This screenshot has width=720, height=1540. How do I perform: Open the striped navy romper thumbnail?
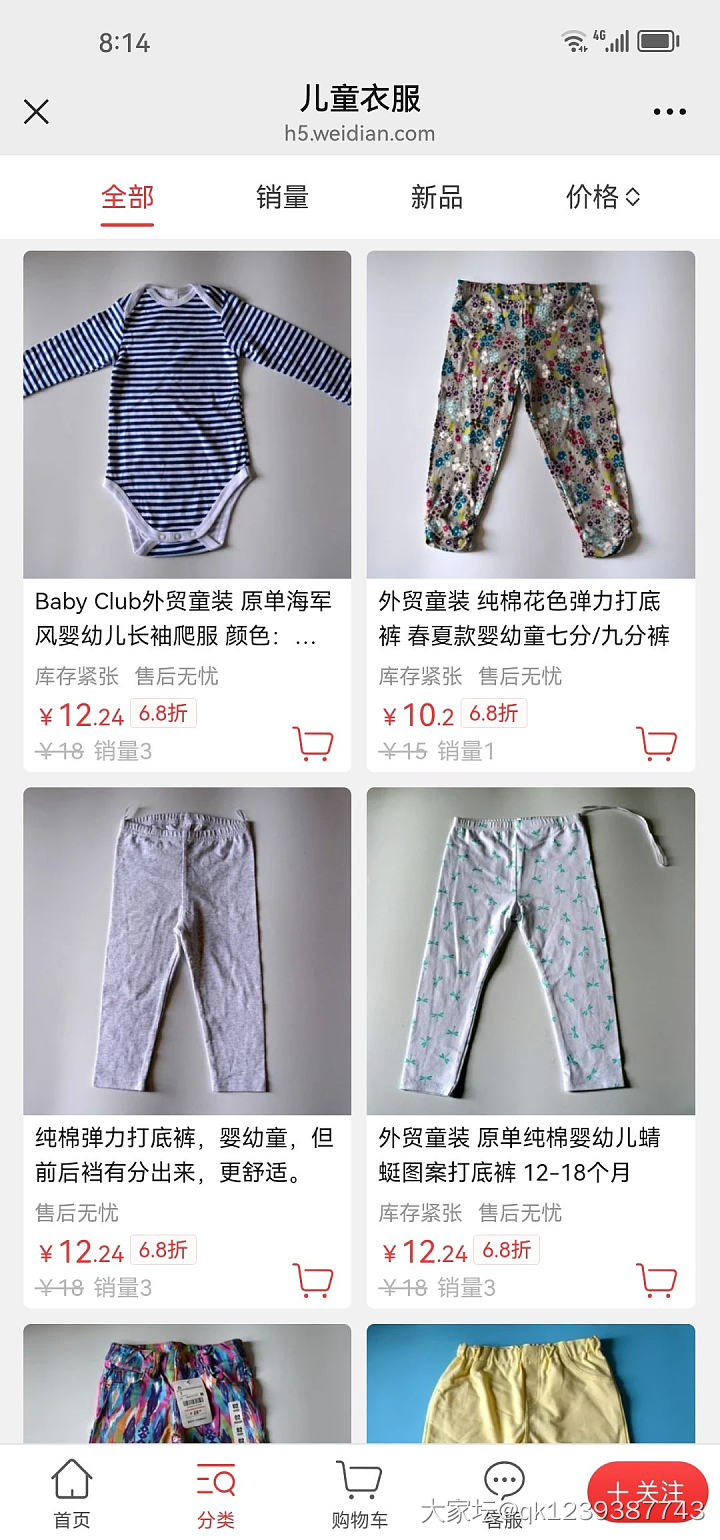(x=186, y=415)
